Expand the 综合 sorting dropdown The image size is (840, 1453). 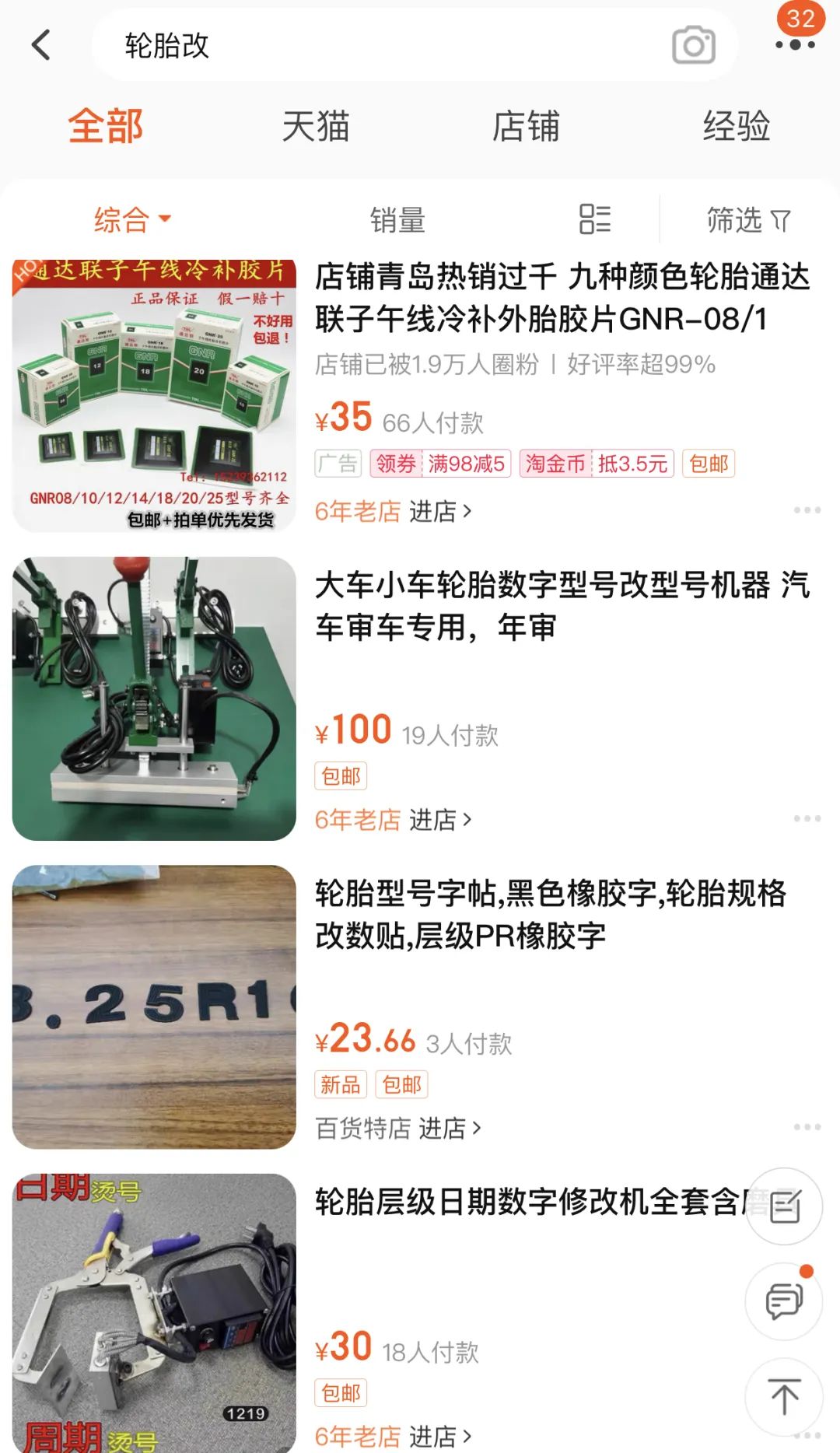[129, 220]
